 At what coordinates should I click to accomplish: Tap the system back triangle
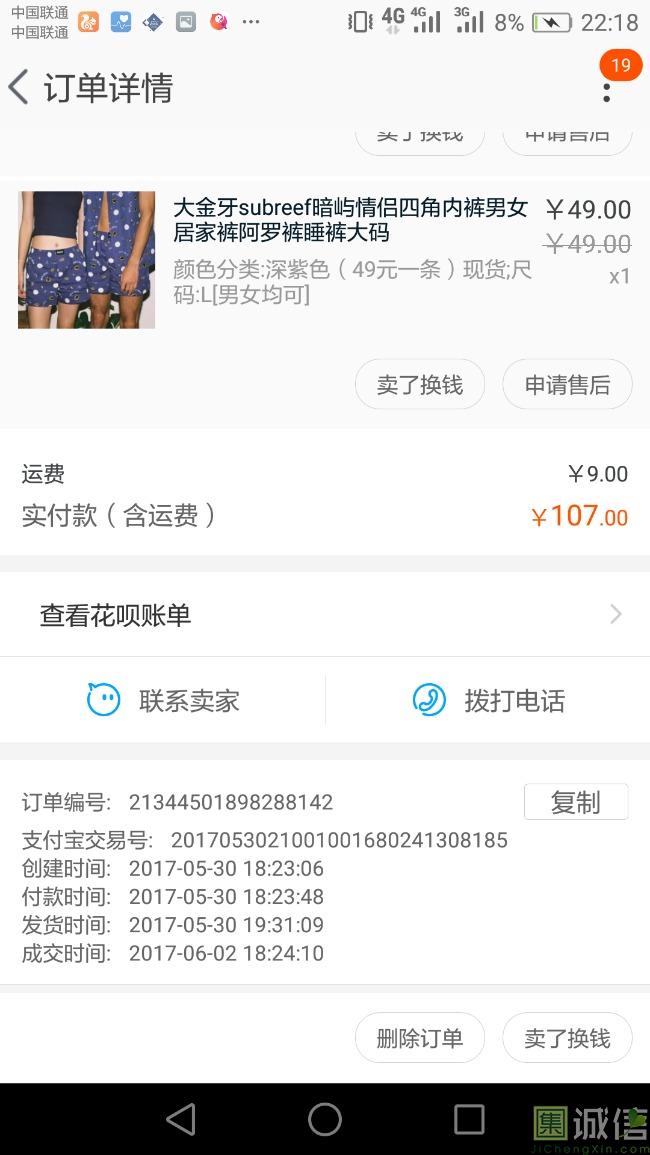coord(181,1120)
